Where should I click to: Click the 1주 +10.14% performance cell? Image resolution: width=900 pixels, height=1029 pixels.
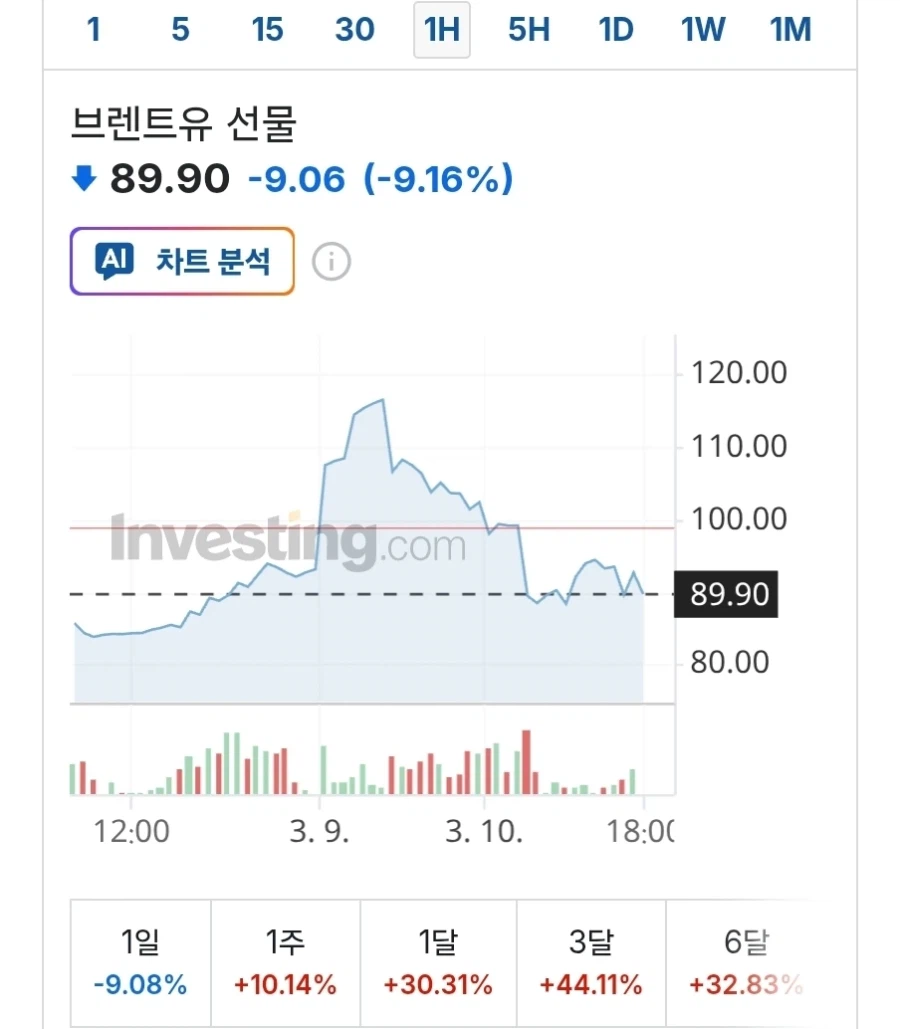(x=286, y=959)
